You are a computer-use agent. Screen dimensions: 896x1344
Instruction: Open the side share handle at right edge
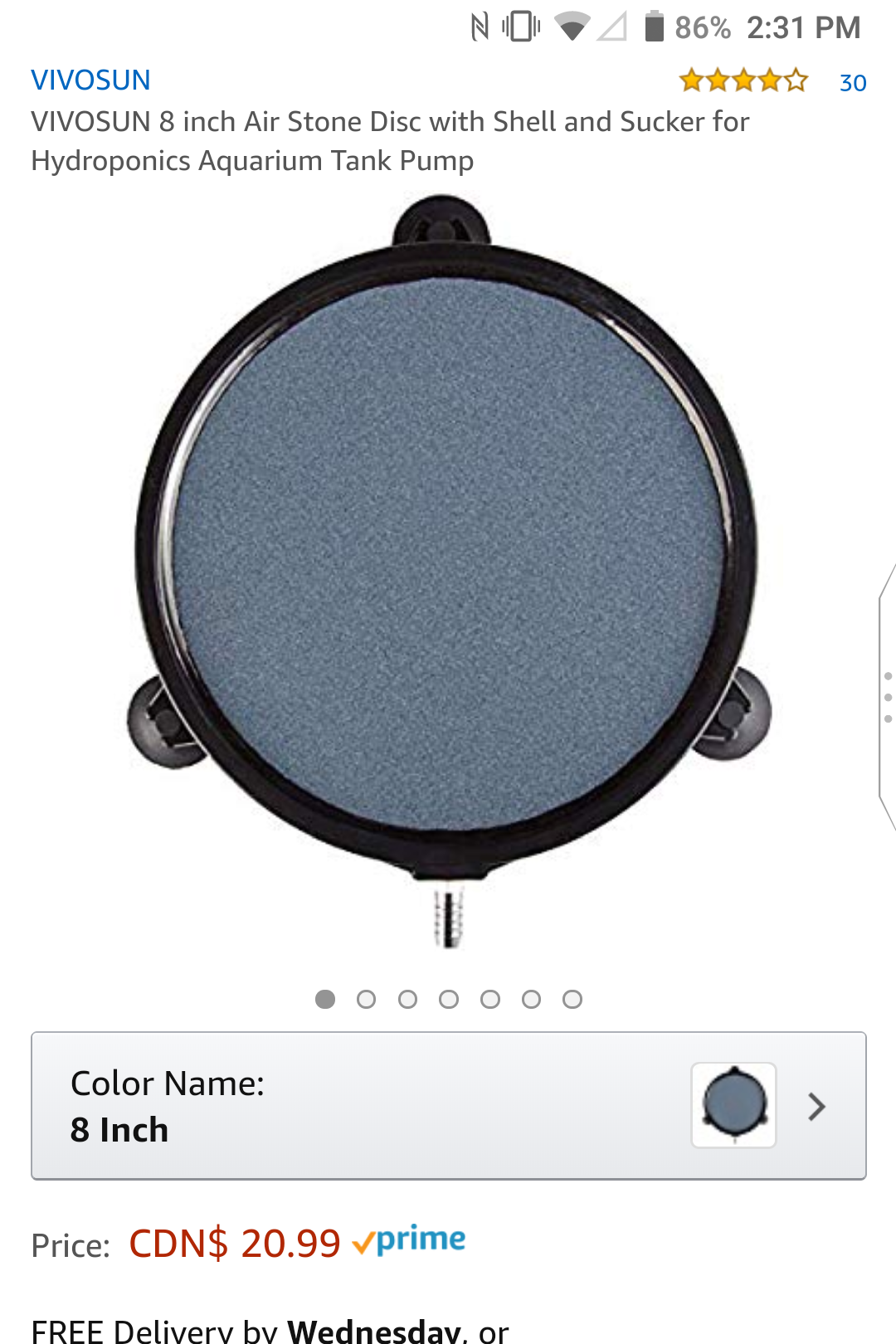(888, 697)
